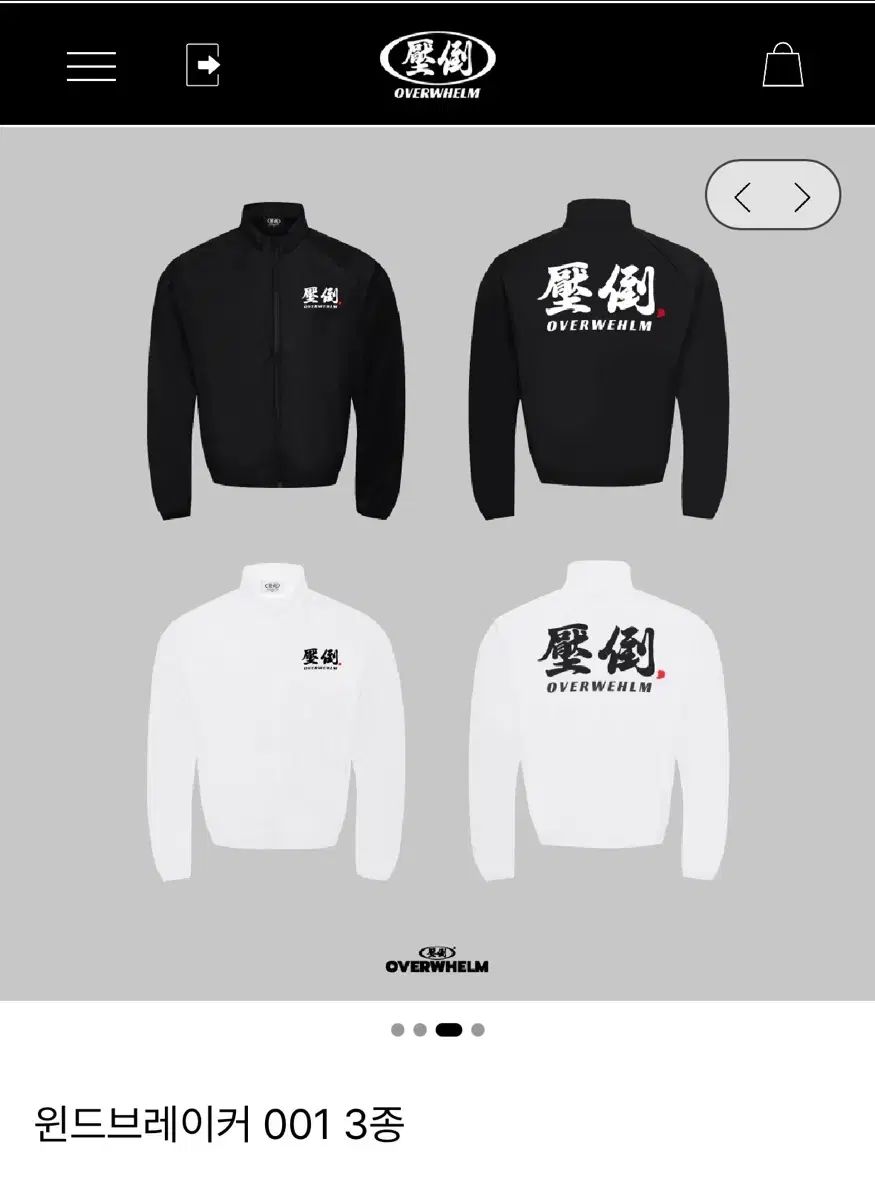This screenshot has height=1200, width=875.
Task: Tap the login arrow icon
Action: [203, 66]
